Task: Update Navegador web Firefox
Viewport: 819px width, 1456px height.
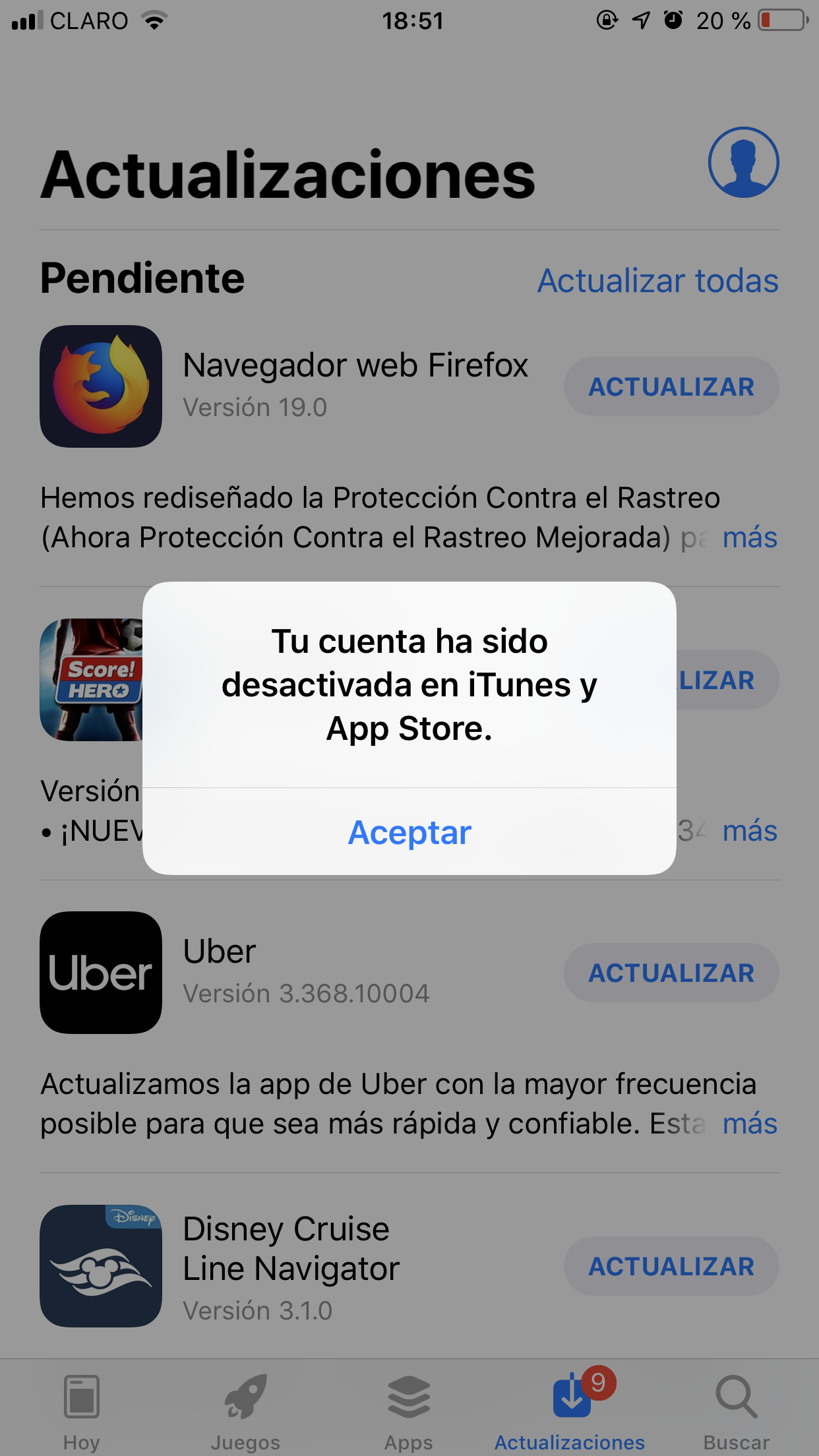Action: coord(671,387)
